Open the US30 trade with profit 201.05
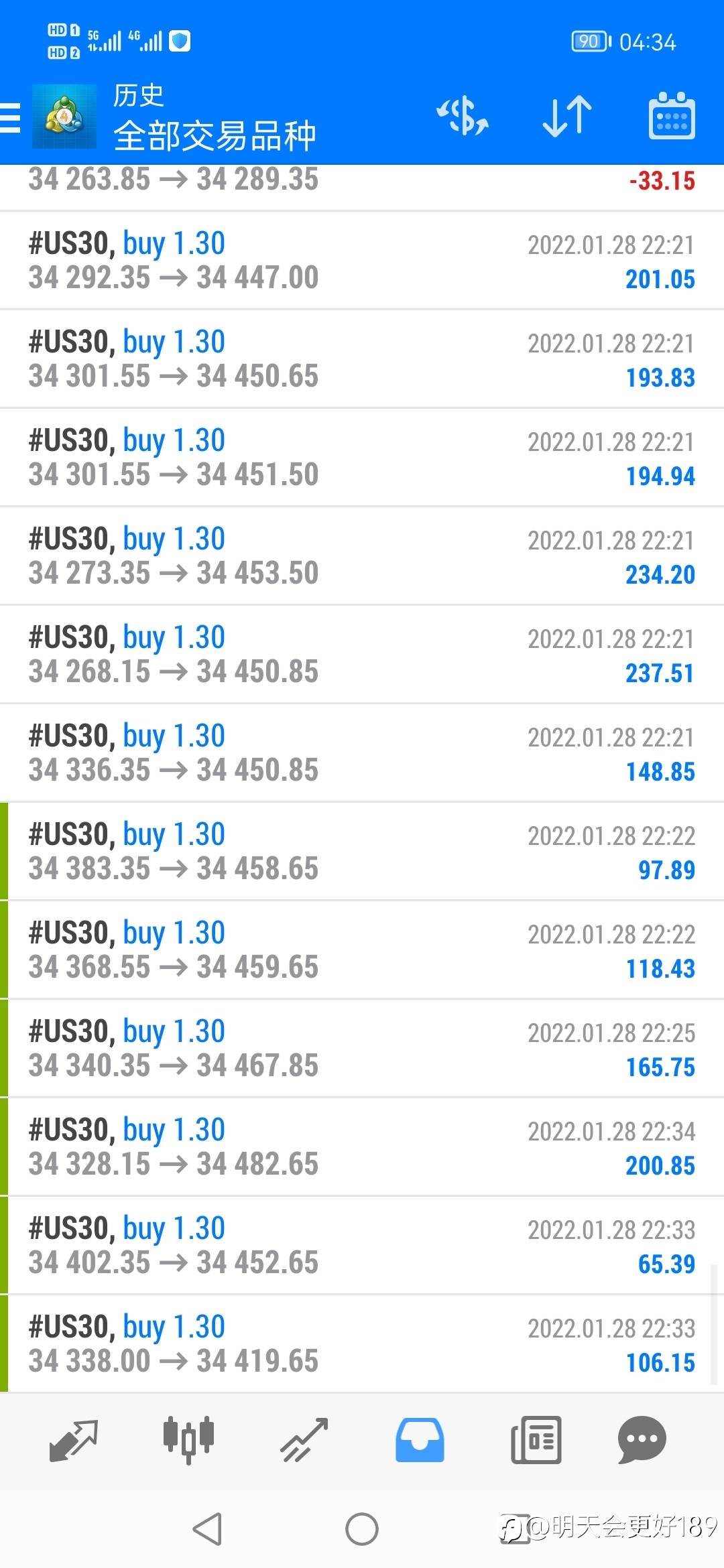Image resolution: width=724 pixels, height=1568 pixels. (362, 261)
